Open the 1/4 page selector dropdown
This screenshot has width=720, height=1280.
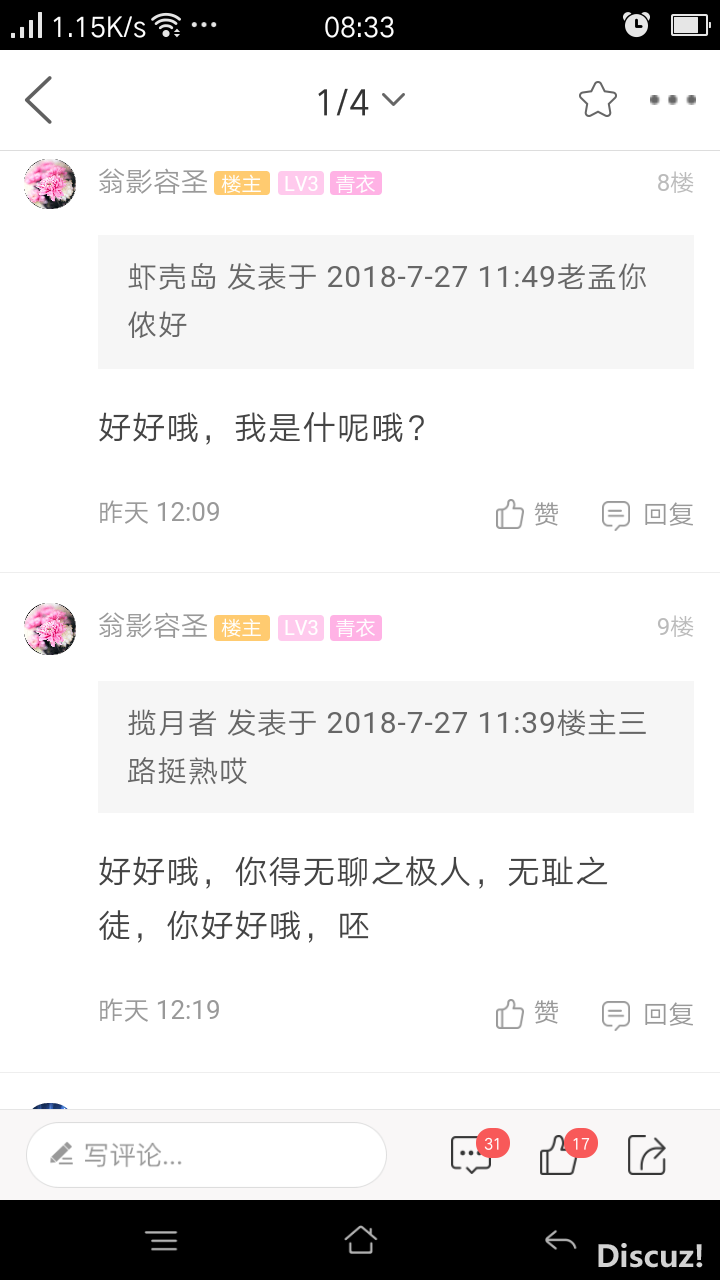pyautogui.click(x=360, y=101)
